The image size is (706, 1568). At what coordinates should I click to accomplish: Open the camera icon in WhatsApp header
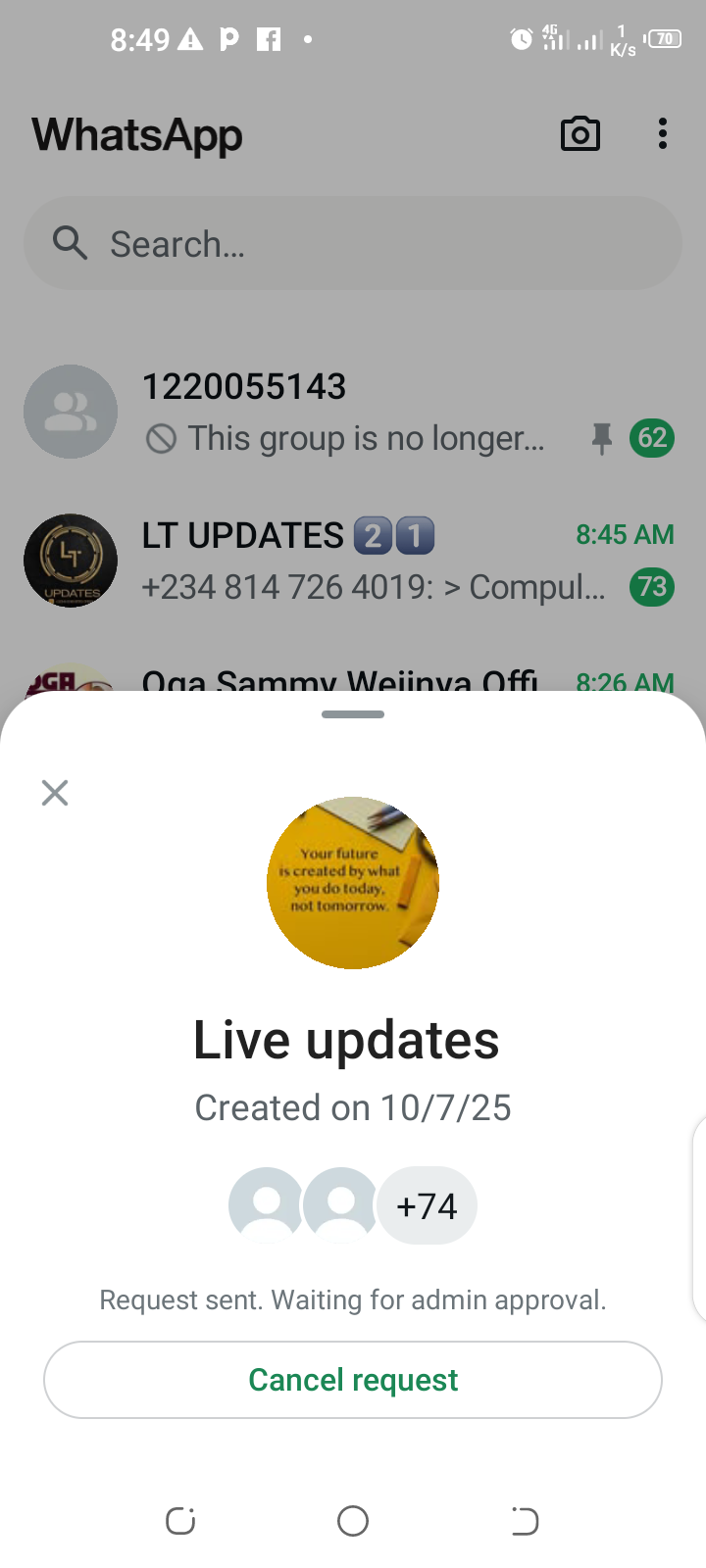pyautogui.click(x=580, y=134)
